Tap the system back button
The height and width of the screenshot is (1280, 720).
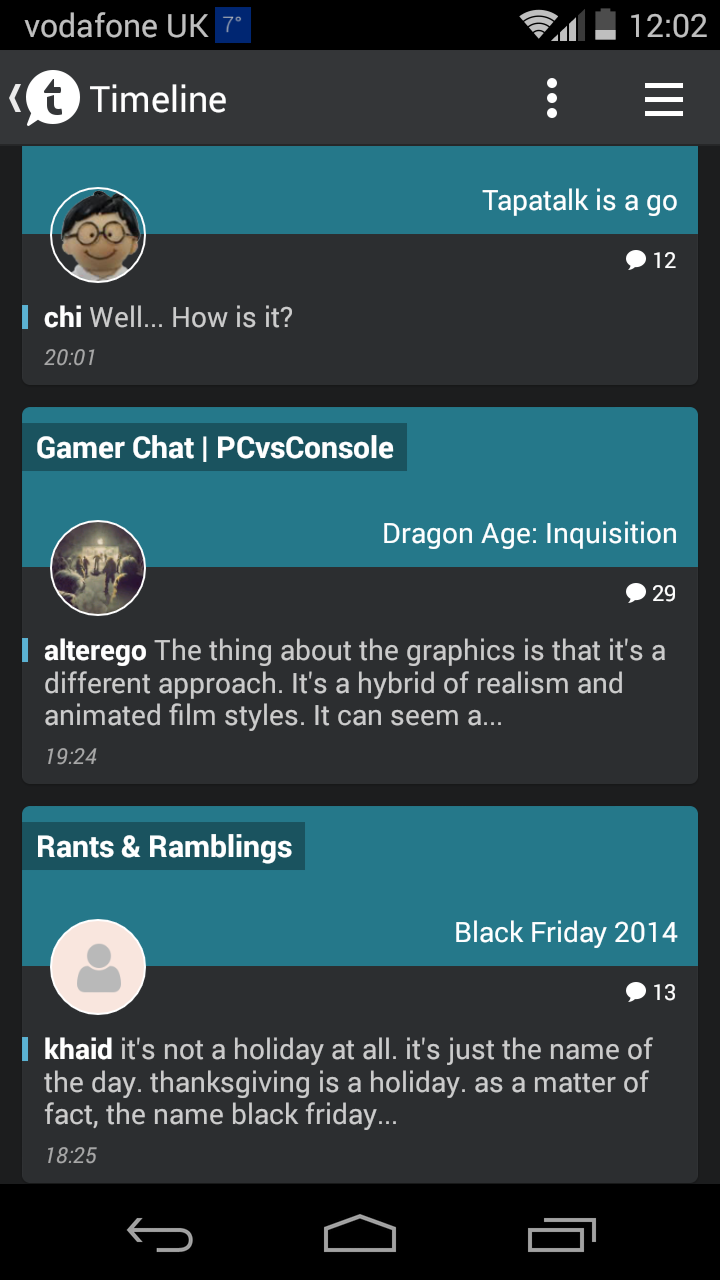(x=160, y=1235)
